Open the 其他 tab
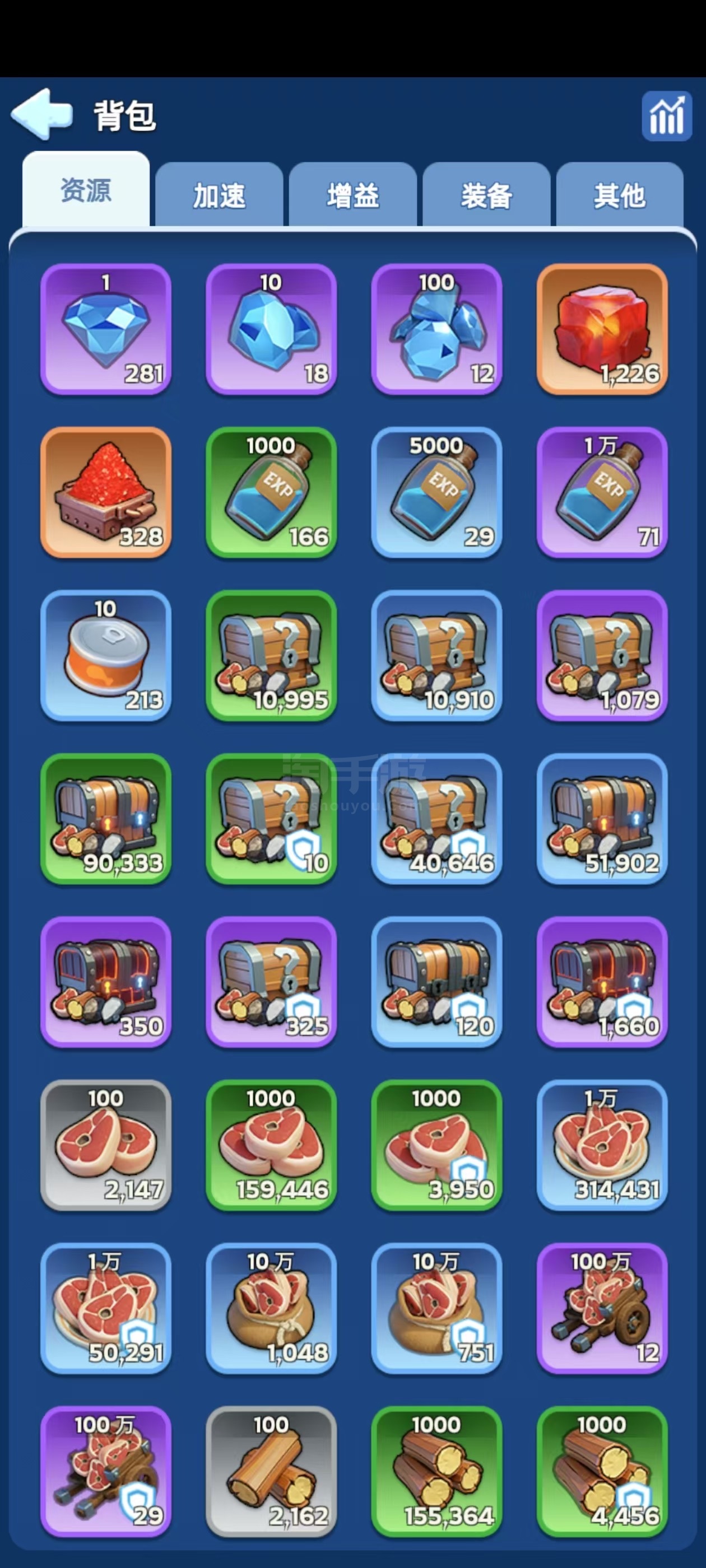 [620, 195]
